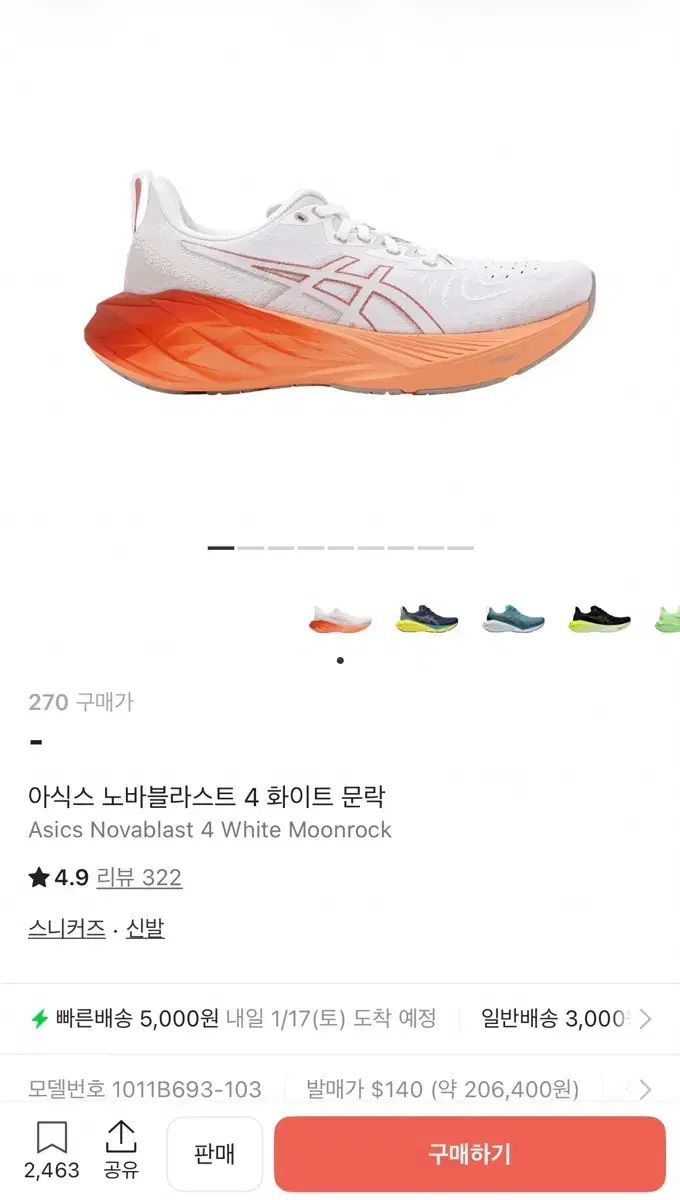Expand product info row with 모델번호
This screenshot has width=680, height=1200.
pos(646,1089)
